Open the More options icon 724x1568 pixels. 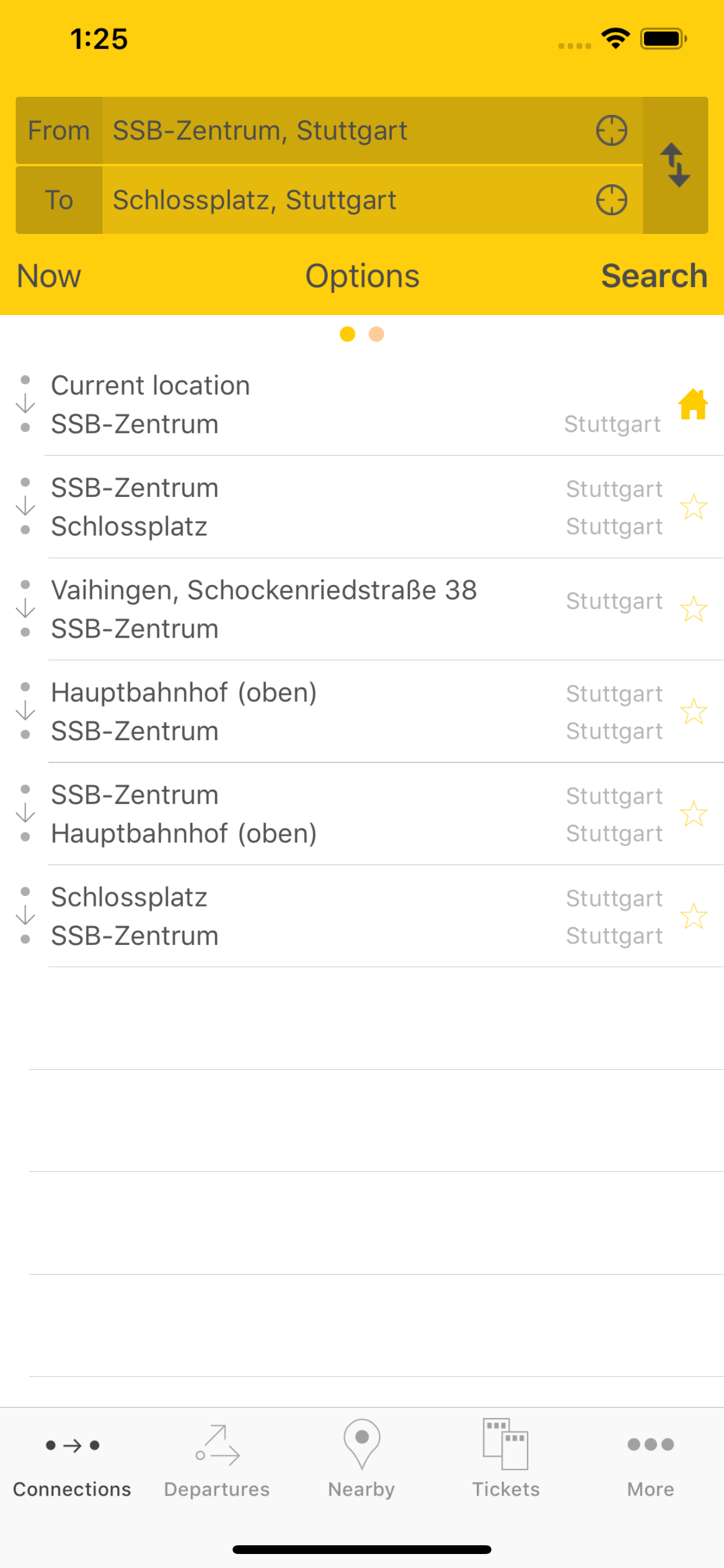click(x=649, y=1443)
